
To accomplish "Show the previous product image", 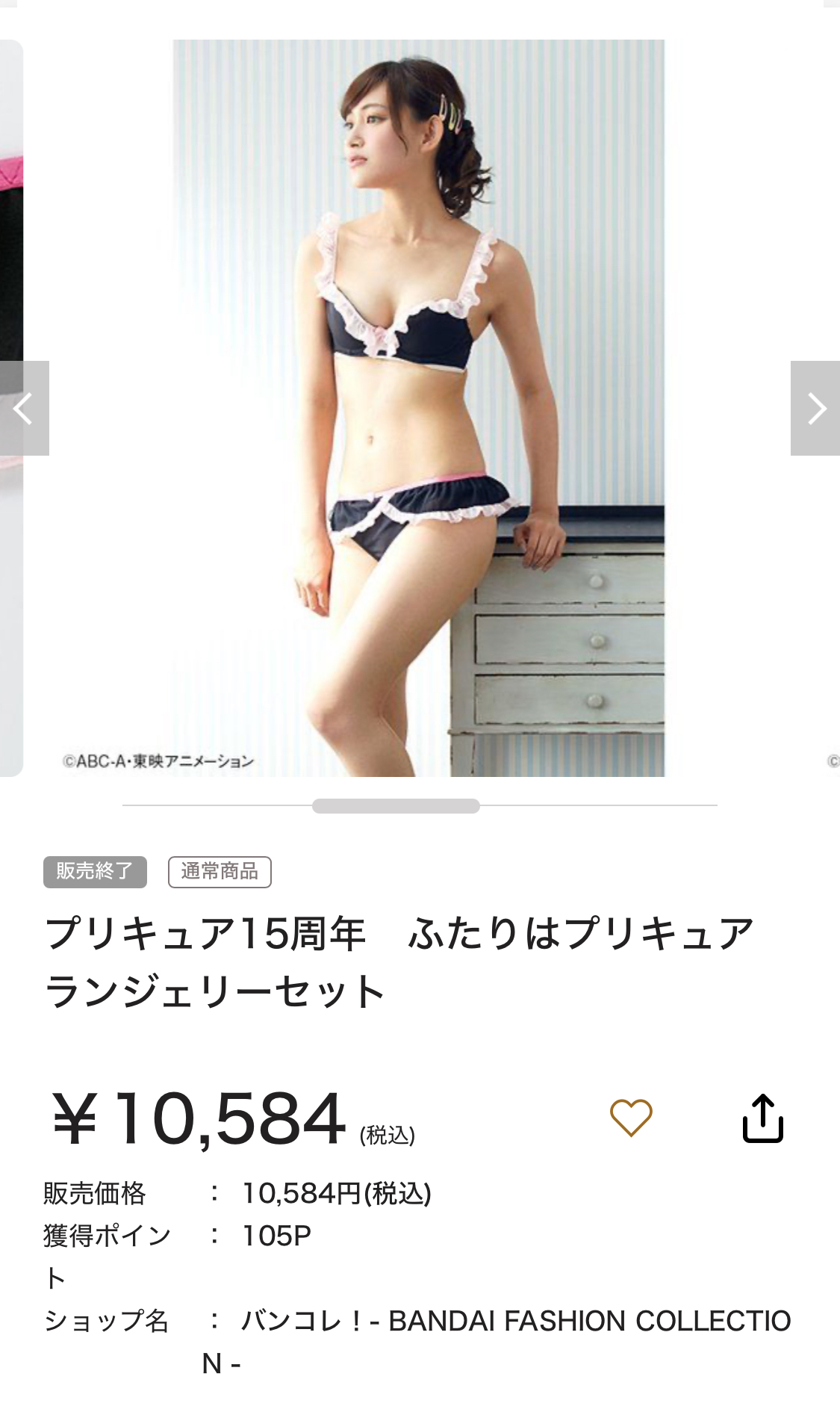I will [x=24, y=408].
